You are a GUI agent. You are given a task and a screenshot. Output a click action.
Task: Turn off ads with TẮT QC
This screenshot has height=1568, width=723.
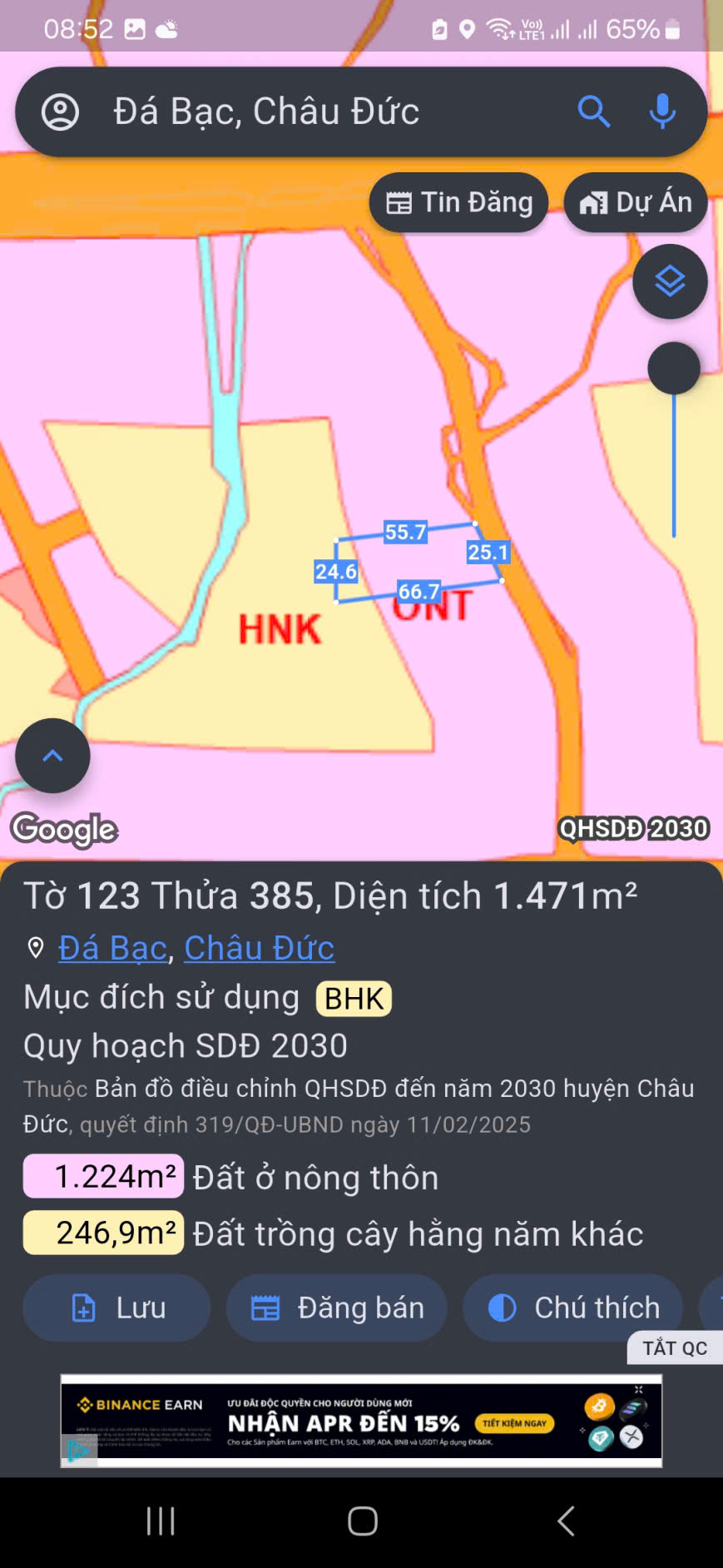pos(674,1348)
